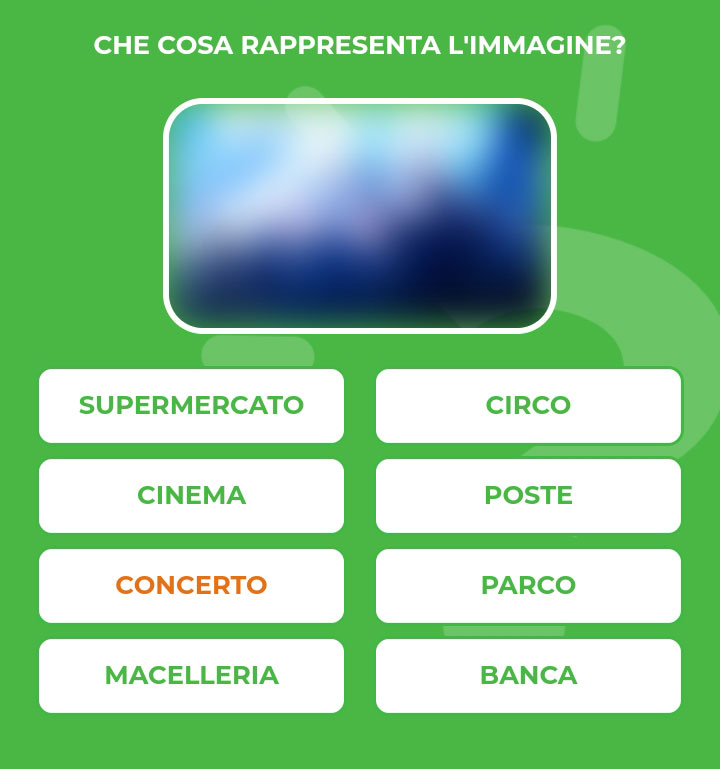Choose the MACELLERIA answer
The width and height of the screenshot is (720, 769).
coord(191,676)
